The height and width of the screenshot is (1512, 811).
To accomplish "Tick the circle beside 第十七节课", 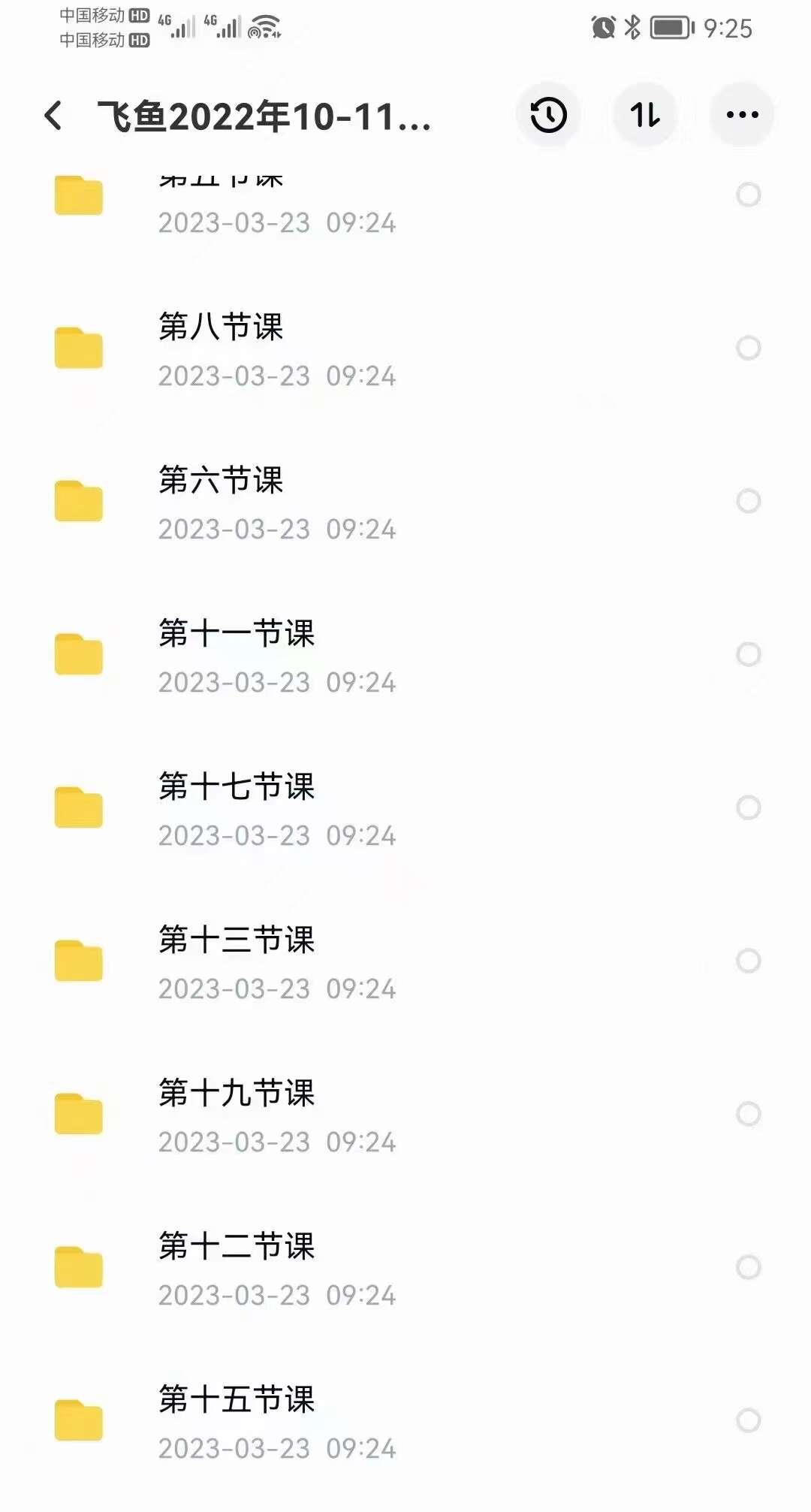I will click(x=748, y=807).
